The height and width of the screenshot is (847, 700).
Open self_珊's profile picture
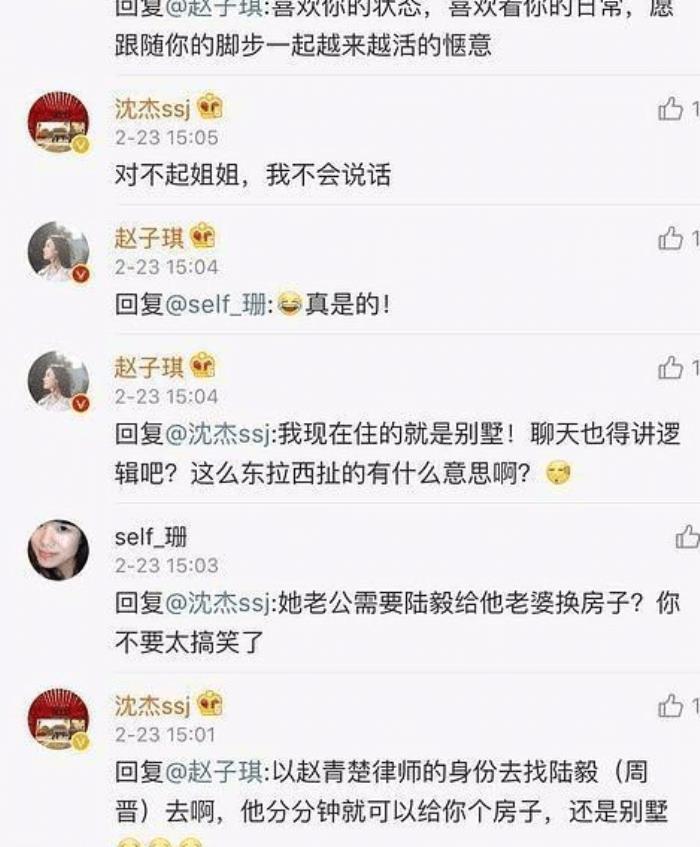[x=58, y=550]
